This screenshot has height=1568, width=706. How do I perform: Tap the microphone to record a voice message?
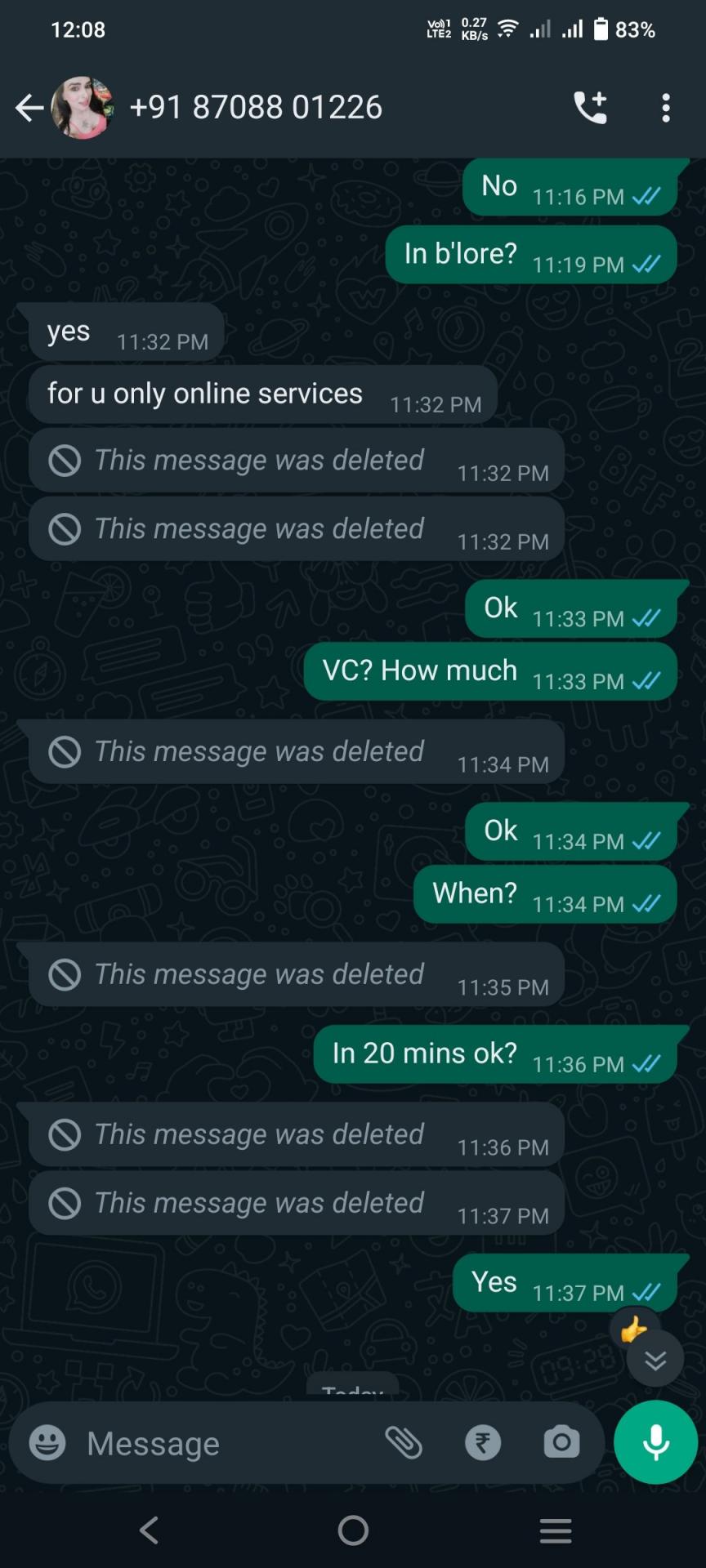point(655,1443)
